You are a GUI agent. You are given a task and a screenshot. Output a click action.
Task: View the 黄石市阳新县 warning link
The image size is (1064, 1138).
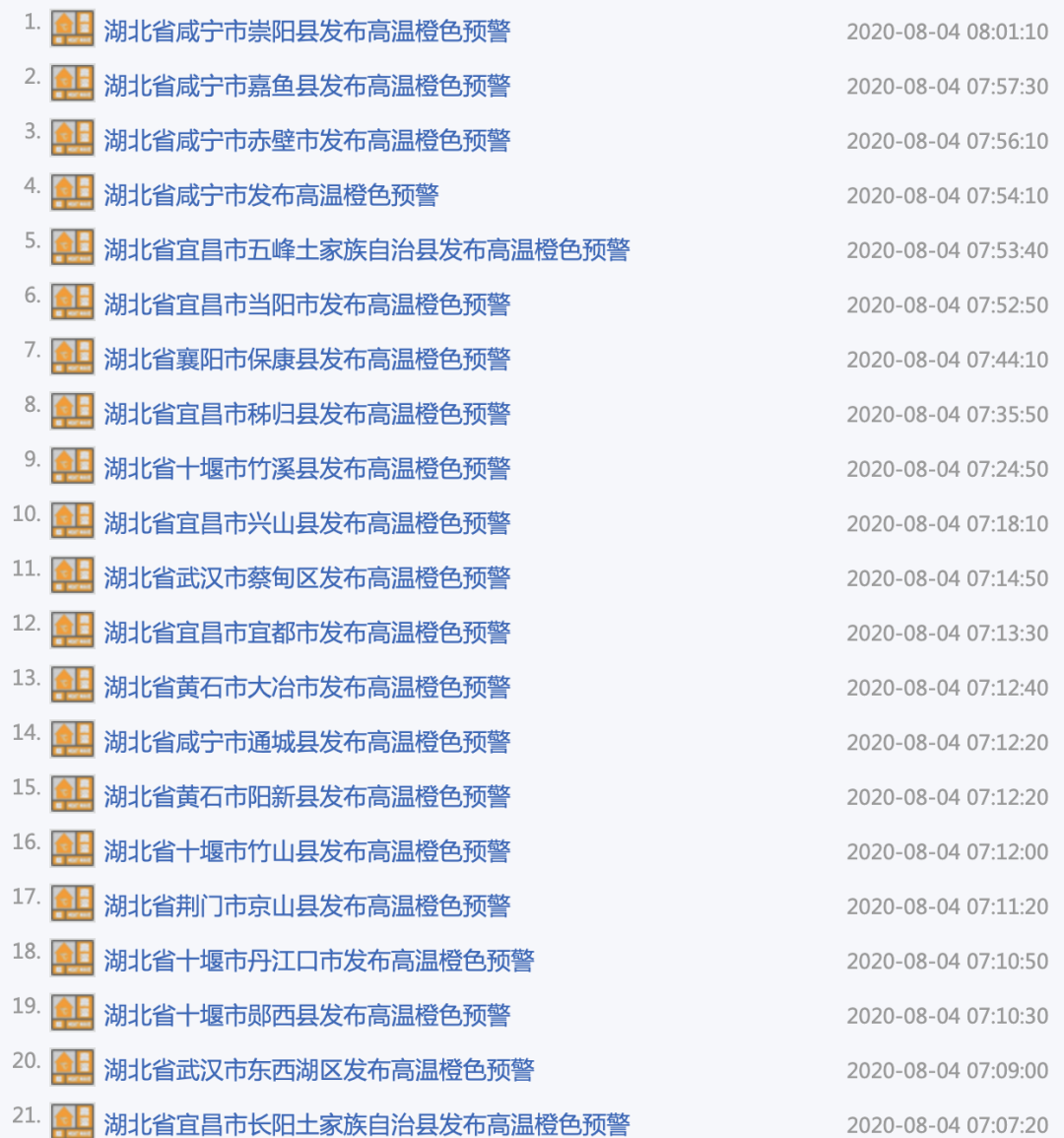click(306, 797)
